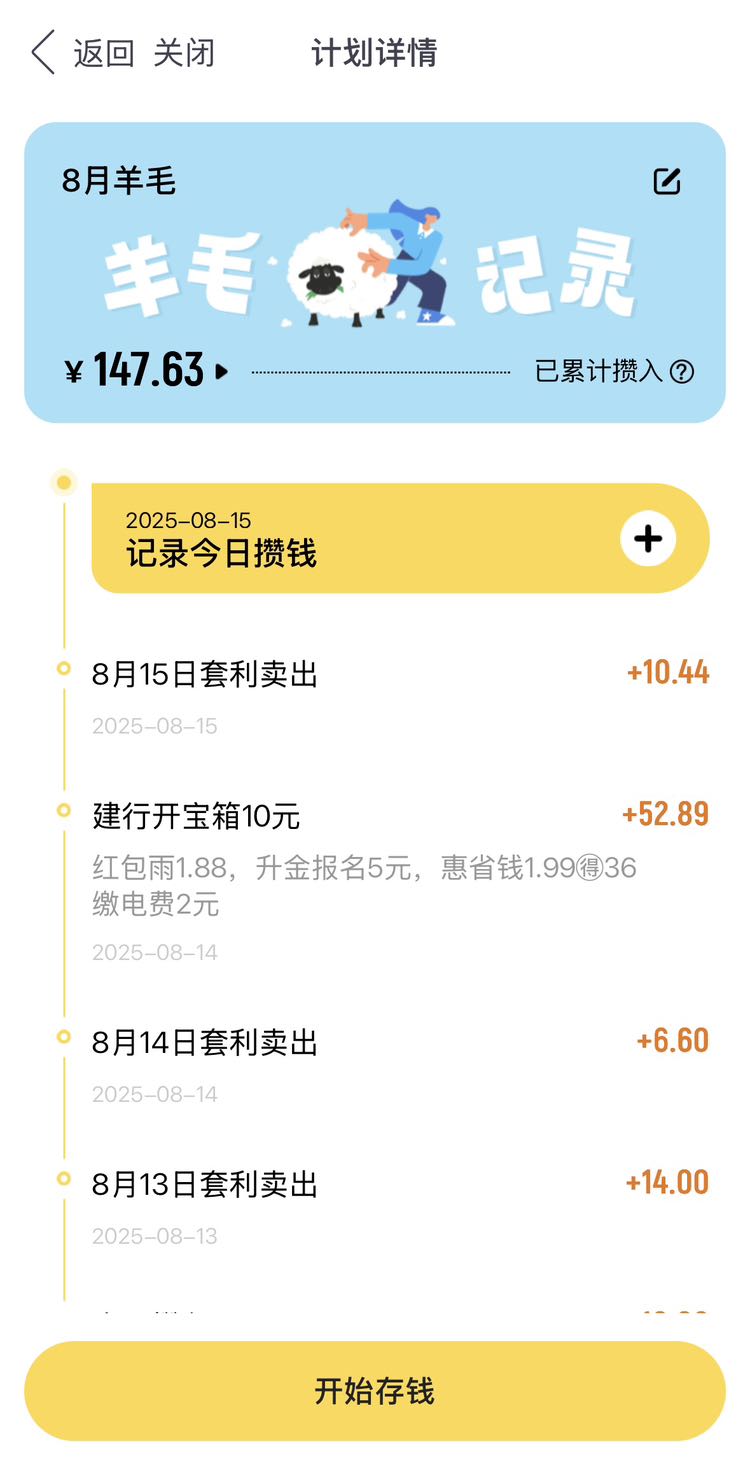Open the 8月15日套利卖出 record
Screen dimensions: 750x1462
(x=400, y=698)
